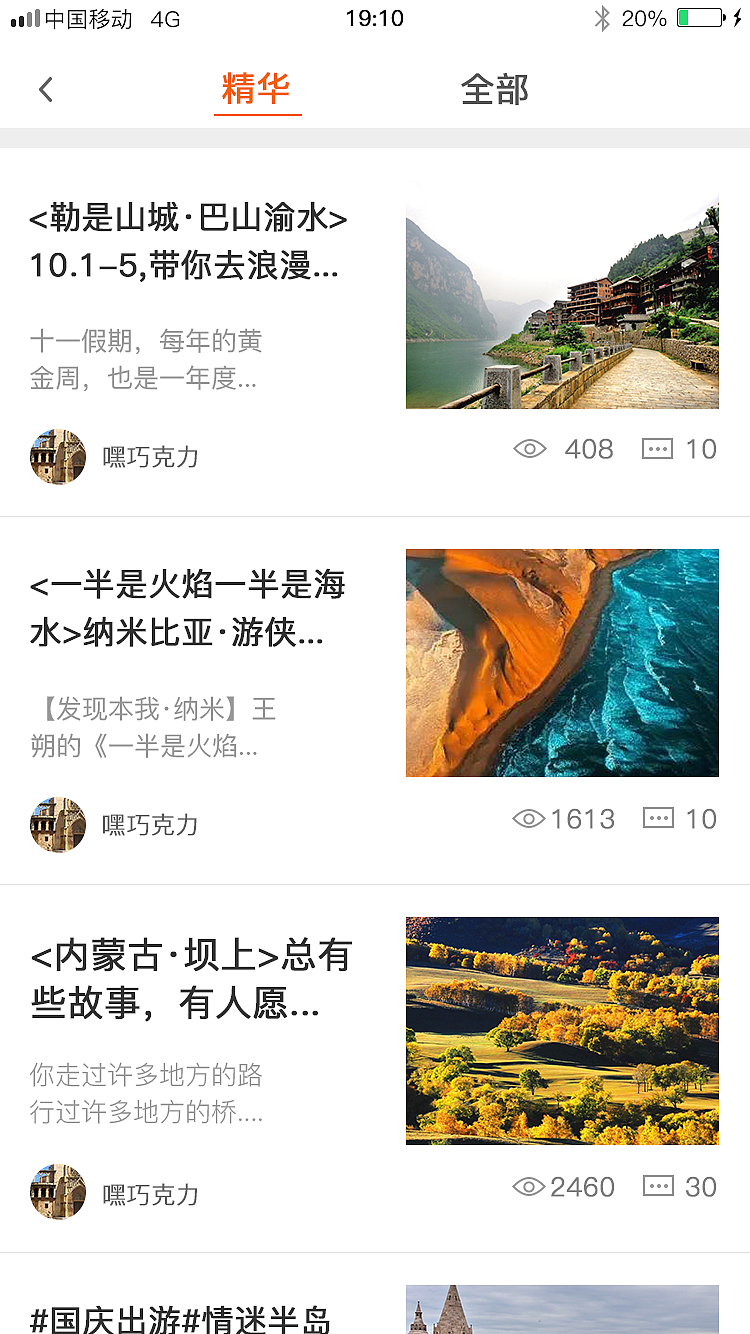This screenshot has height=1334, width=750.
Task: Click the avatar beside 1613 views post
Action: click(x=57, y=825)
